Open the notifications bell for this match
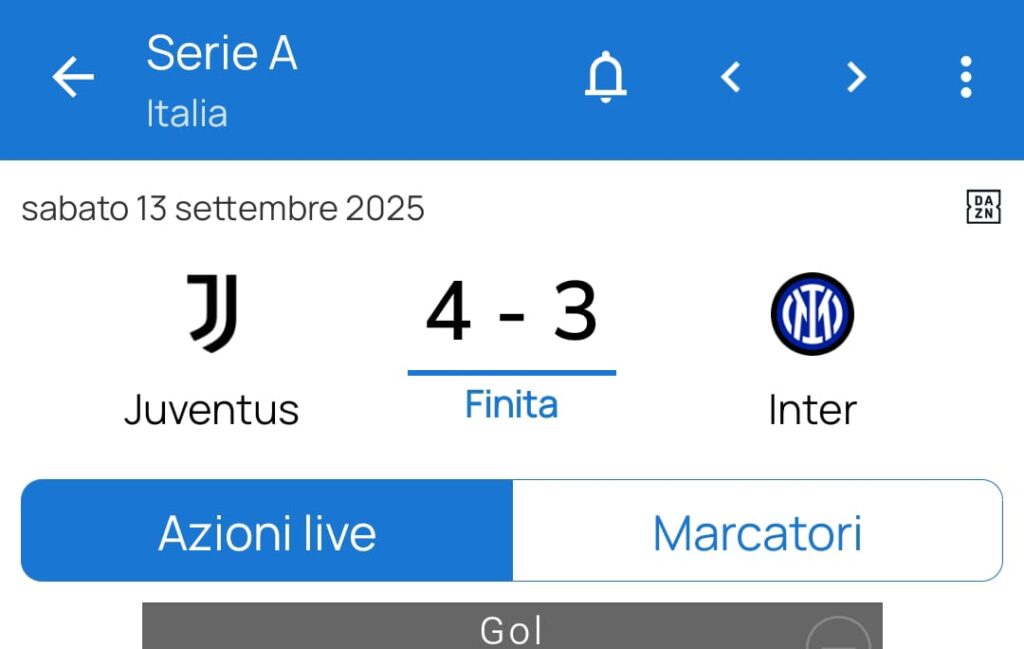 (x=605, y=77)
